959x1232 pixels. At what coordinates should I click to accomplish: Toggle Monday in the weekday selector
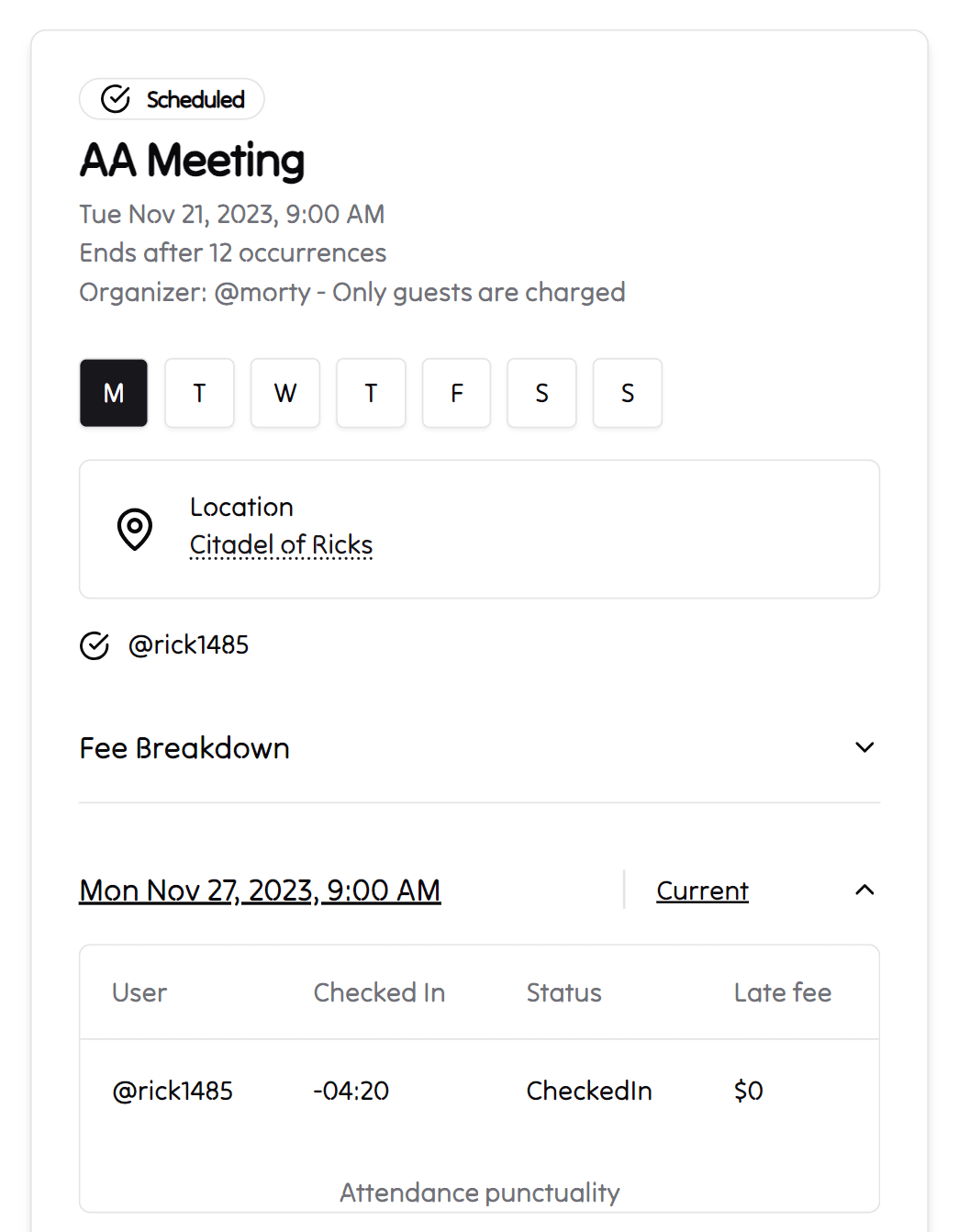click(x=113, y=393)
